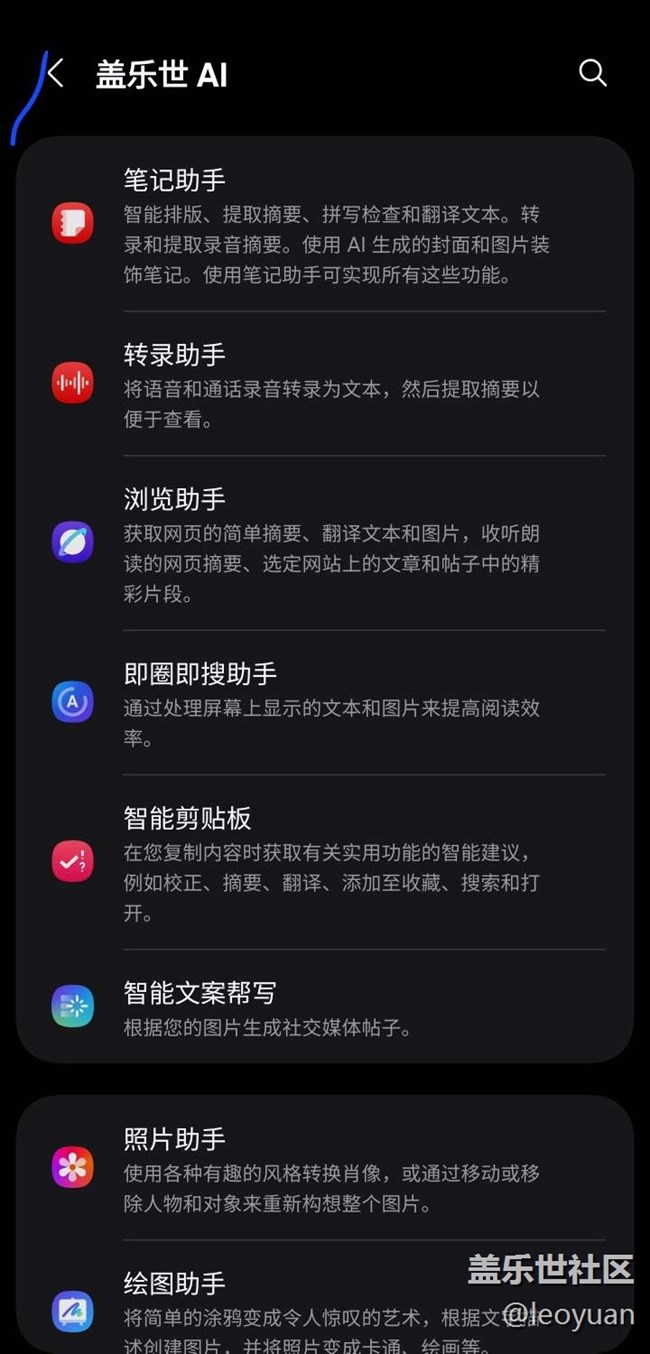Open 绘图助手 settings
The height and width of the screenshot is (1354, 650).
coord(325,1297)
